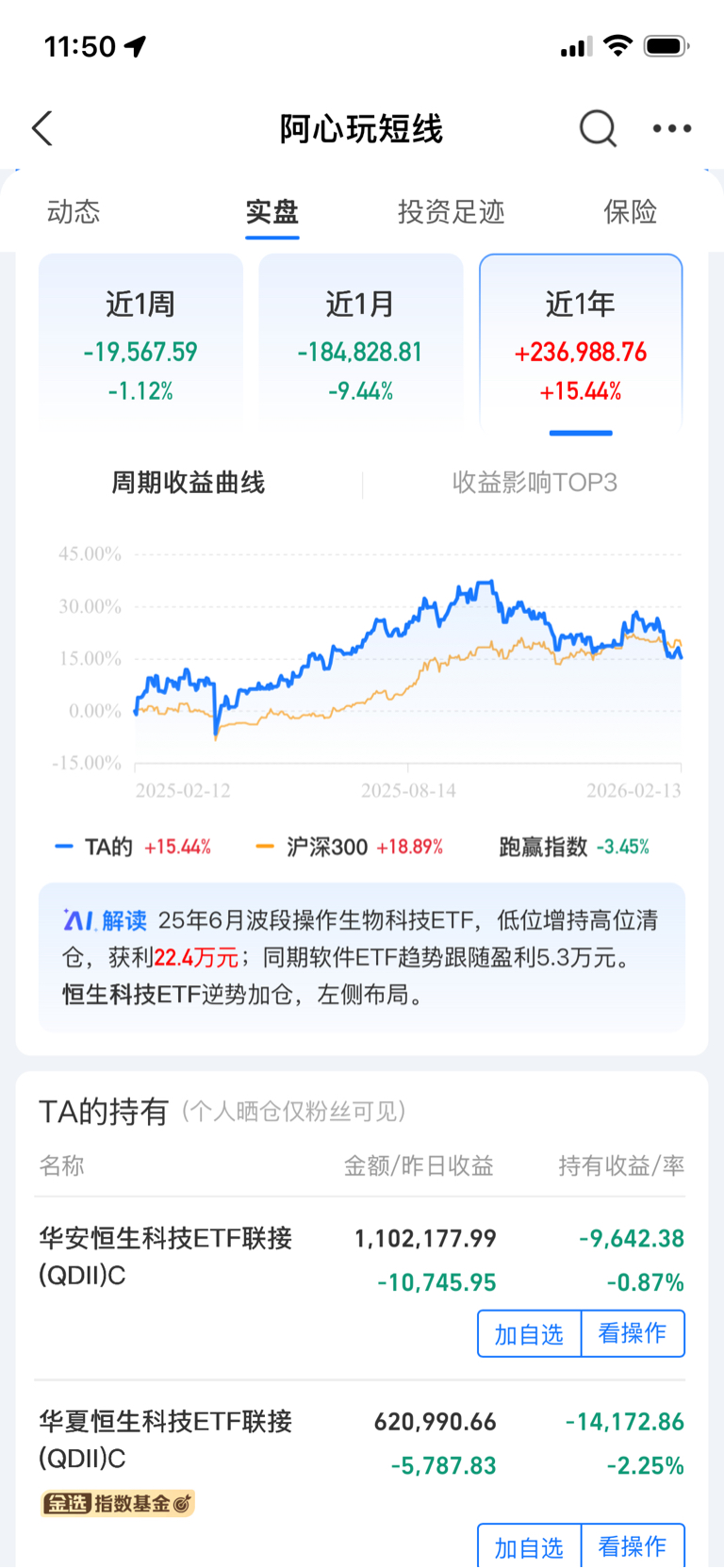This screenshot has height=1568, width=724.
Task: Switch to the 投资足迹 tab
Action: (x=452, y=211)
